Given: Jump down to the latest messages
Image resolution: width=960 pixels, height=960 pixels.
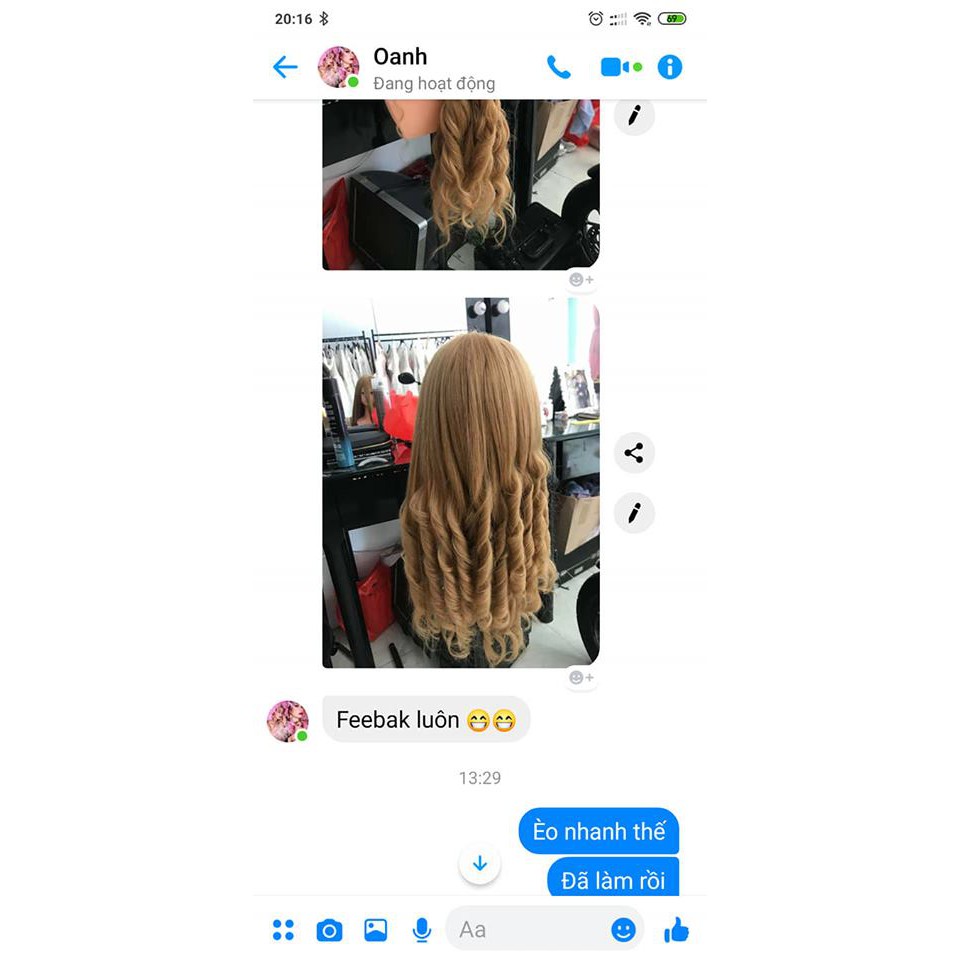Looking at the screenshot, I should click(x=479, y=863).
